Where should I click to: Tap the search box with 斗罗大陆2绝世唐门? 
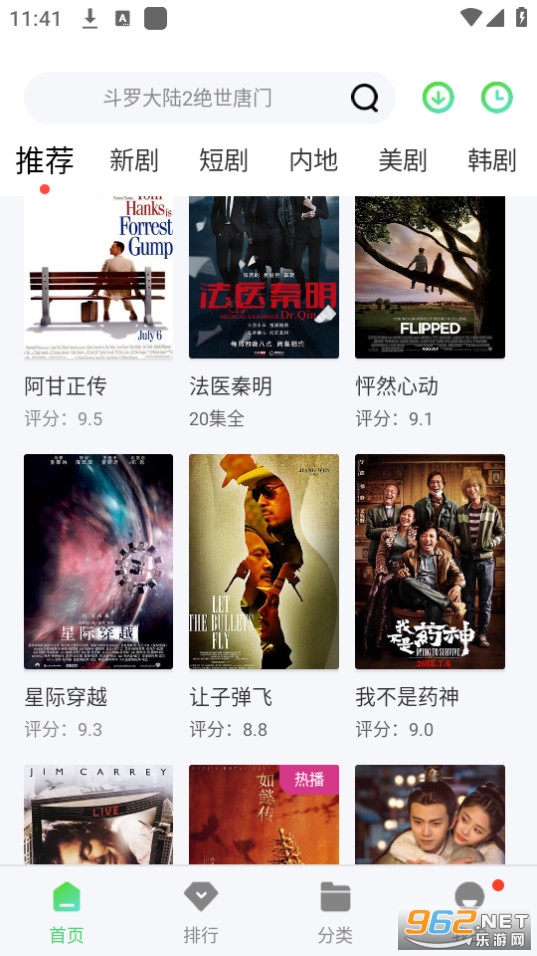209,98
